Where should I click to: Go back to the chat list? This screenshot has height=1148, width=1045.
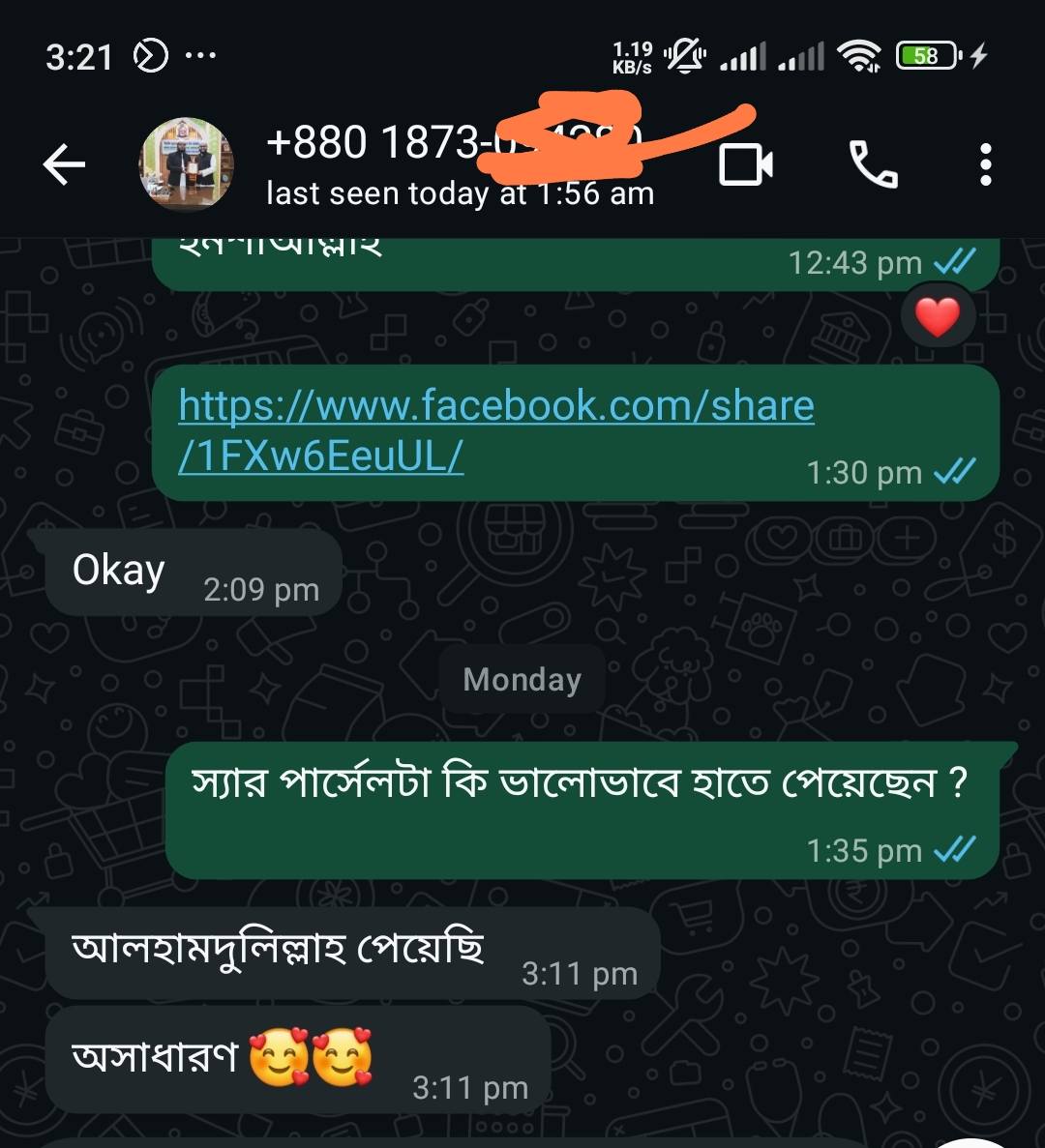(x=64, y=165)
